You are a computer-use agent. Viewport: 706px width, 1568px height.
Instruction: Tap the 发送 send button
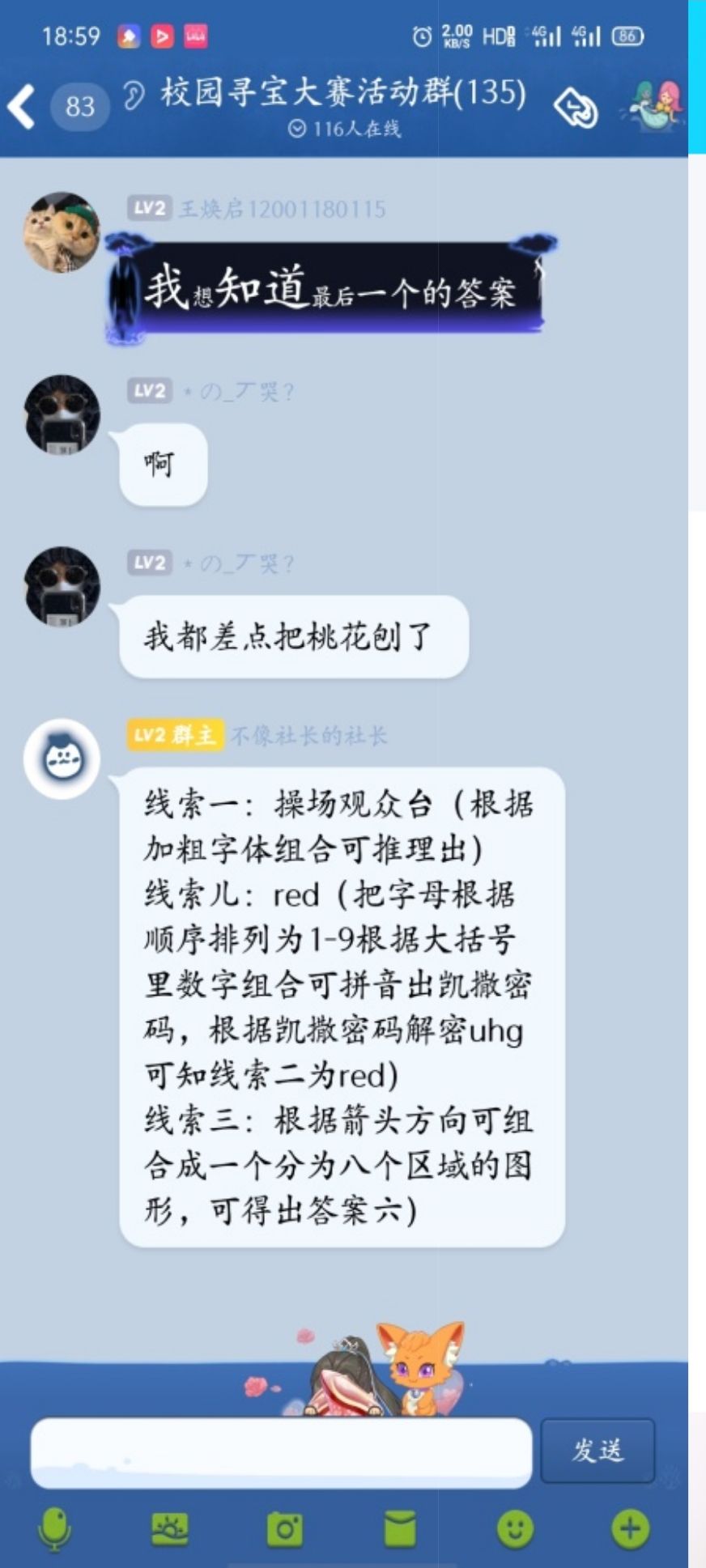pos(598,1451)
